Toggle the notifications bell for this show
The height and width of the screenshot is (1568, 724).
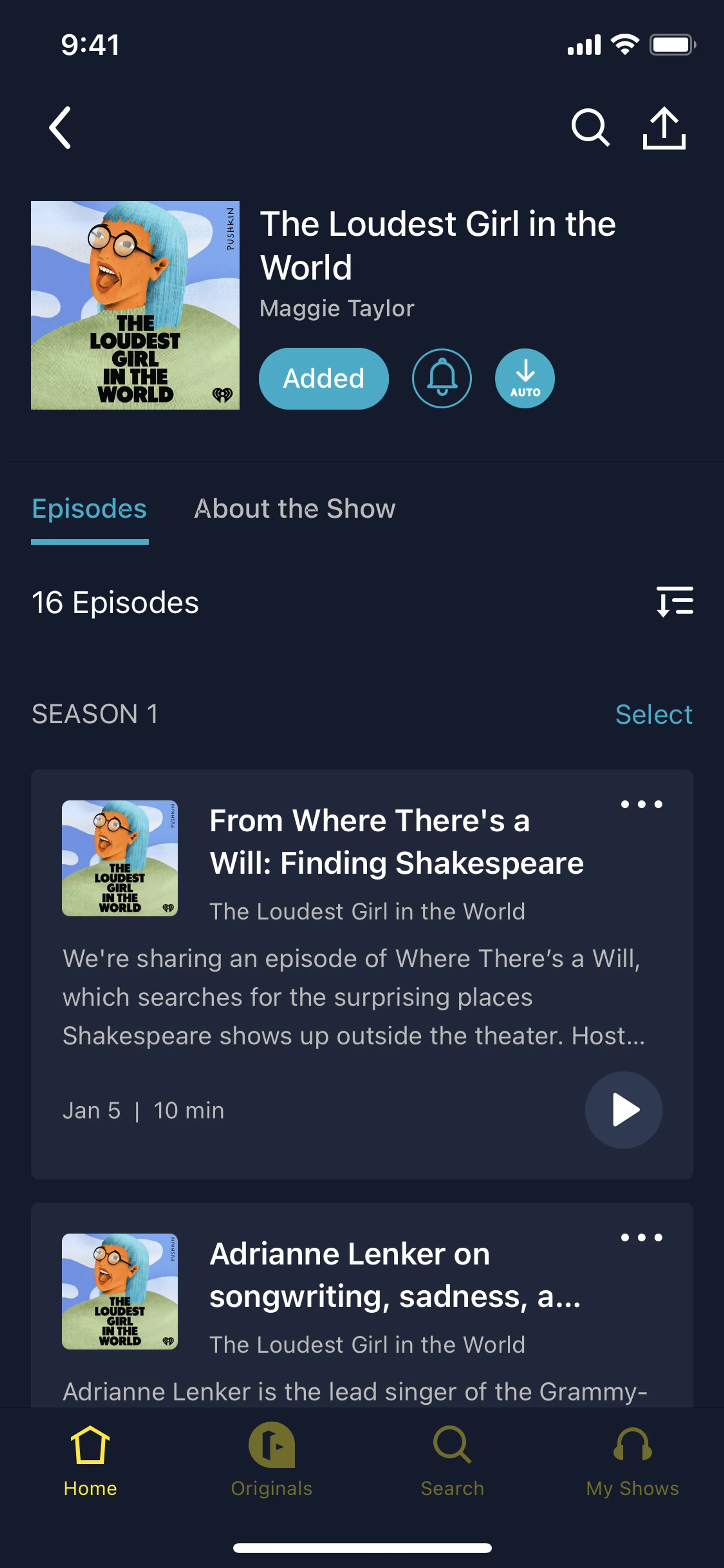[x=442, y=379]
